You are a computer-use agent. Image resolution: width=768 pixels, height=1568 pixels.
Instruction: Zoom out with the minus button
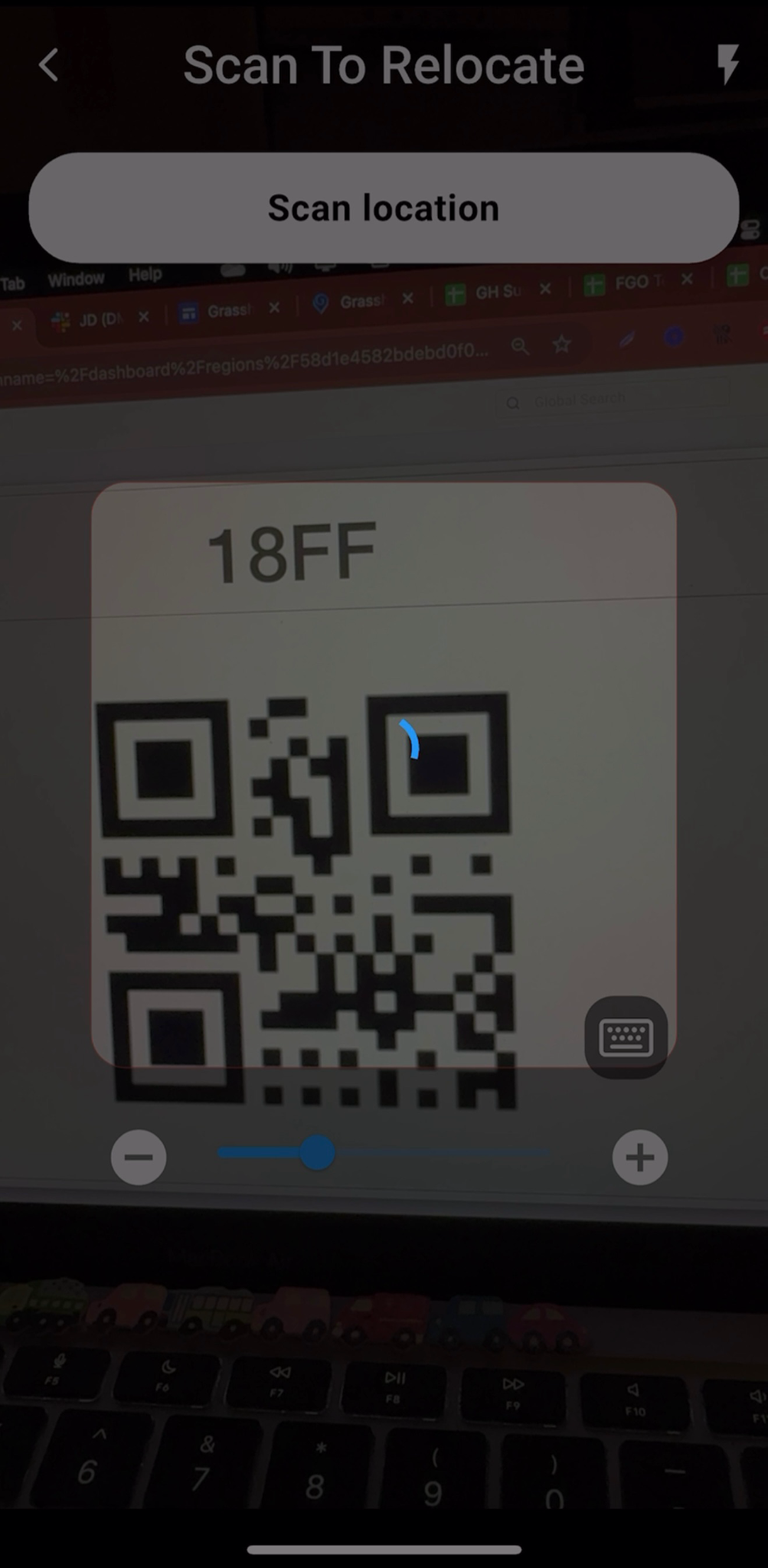[x=139, y=1157]
